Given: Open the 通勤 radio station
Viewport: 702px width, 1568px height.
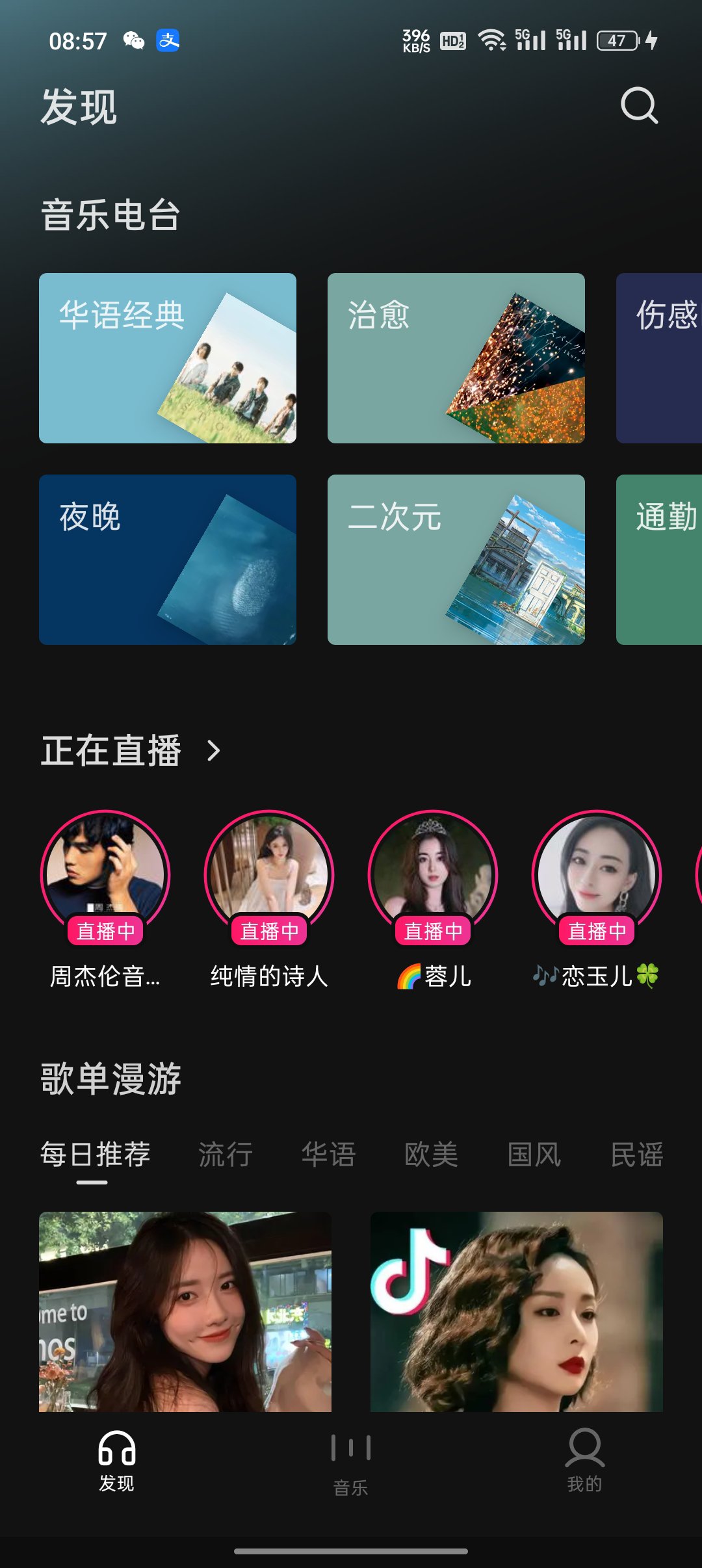Looking at the screenshot, I should point(659,560).
